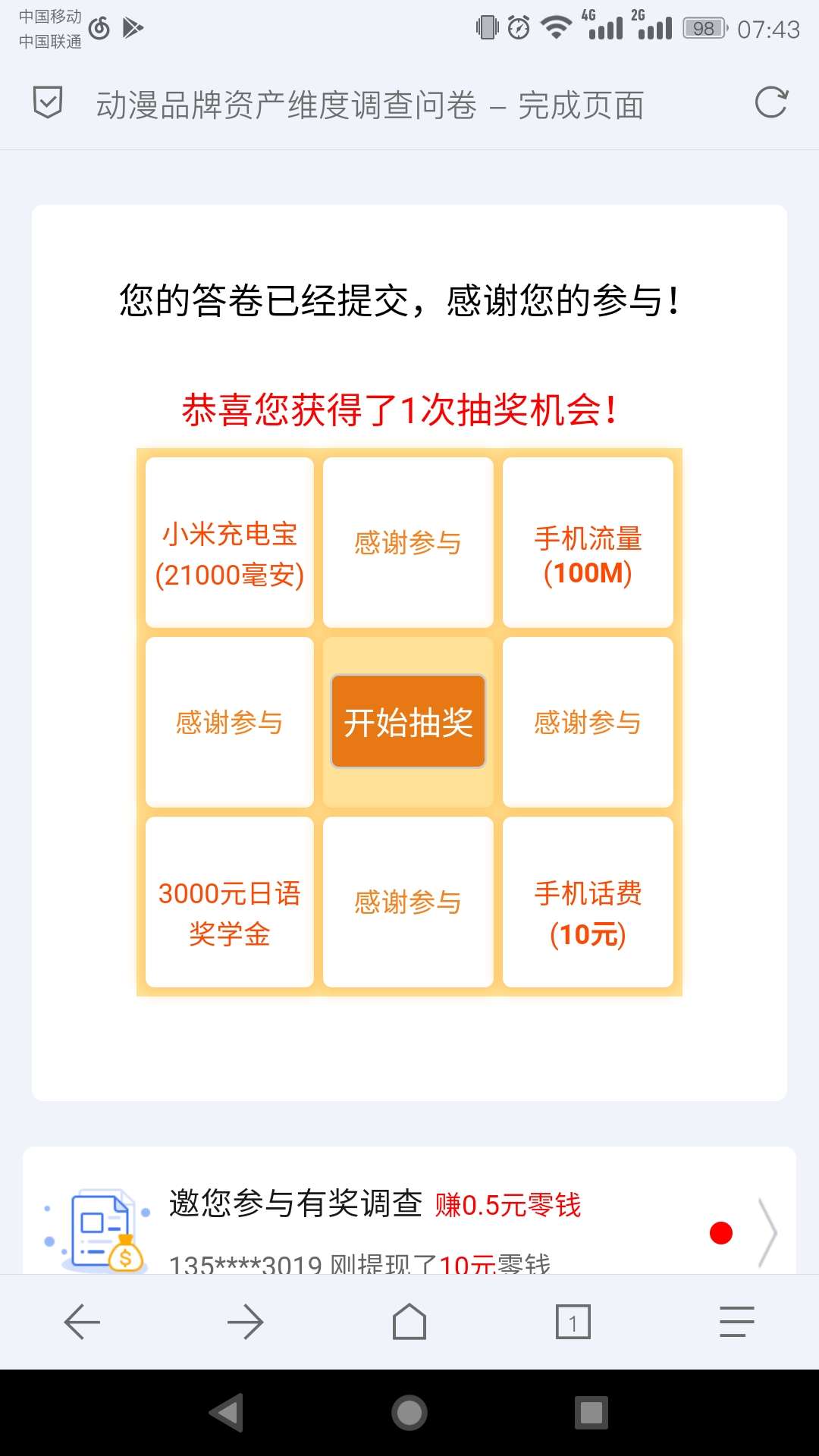
Task: Open system recent apps
Action: [591, 1412]
